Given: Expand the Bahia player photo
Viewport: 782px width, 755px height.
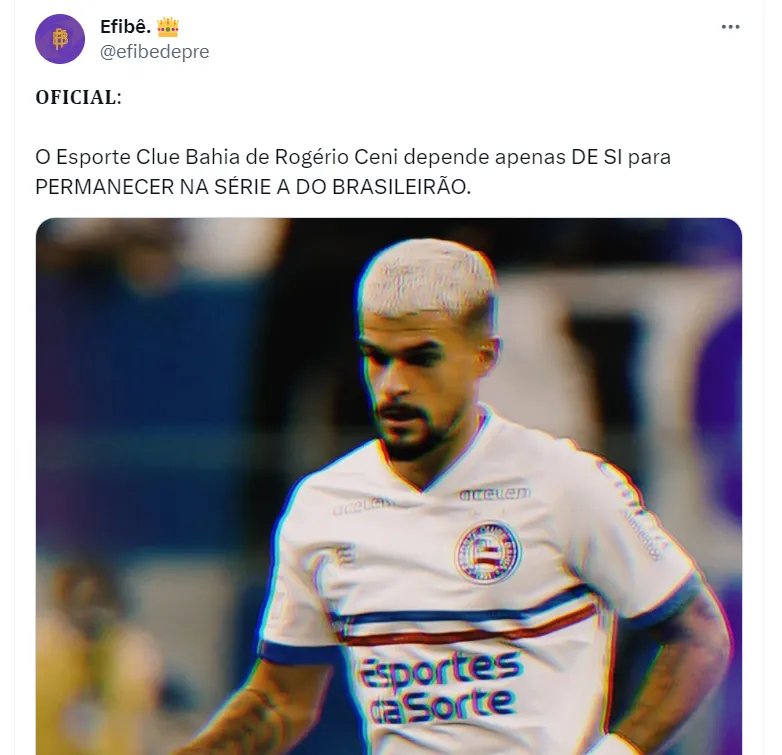Looking at the screenshot, I should click(x=389, y=486).
